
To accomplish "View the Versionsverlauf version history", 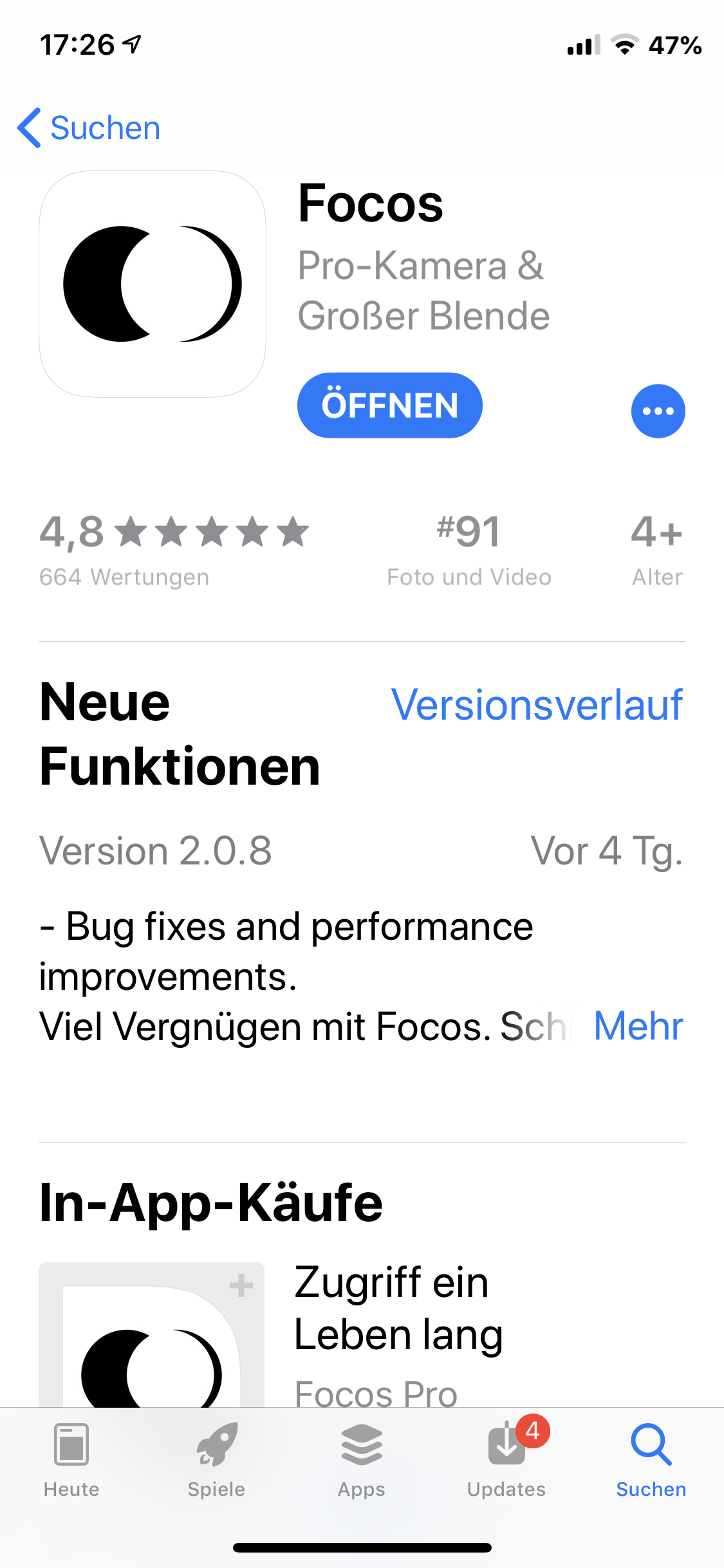I will (x=537, y=705).
